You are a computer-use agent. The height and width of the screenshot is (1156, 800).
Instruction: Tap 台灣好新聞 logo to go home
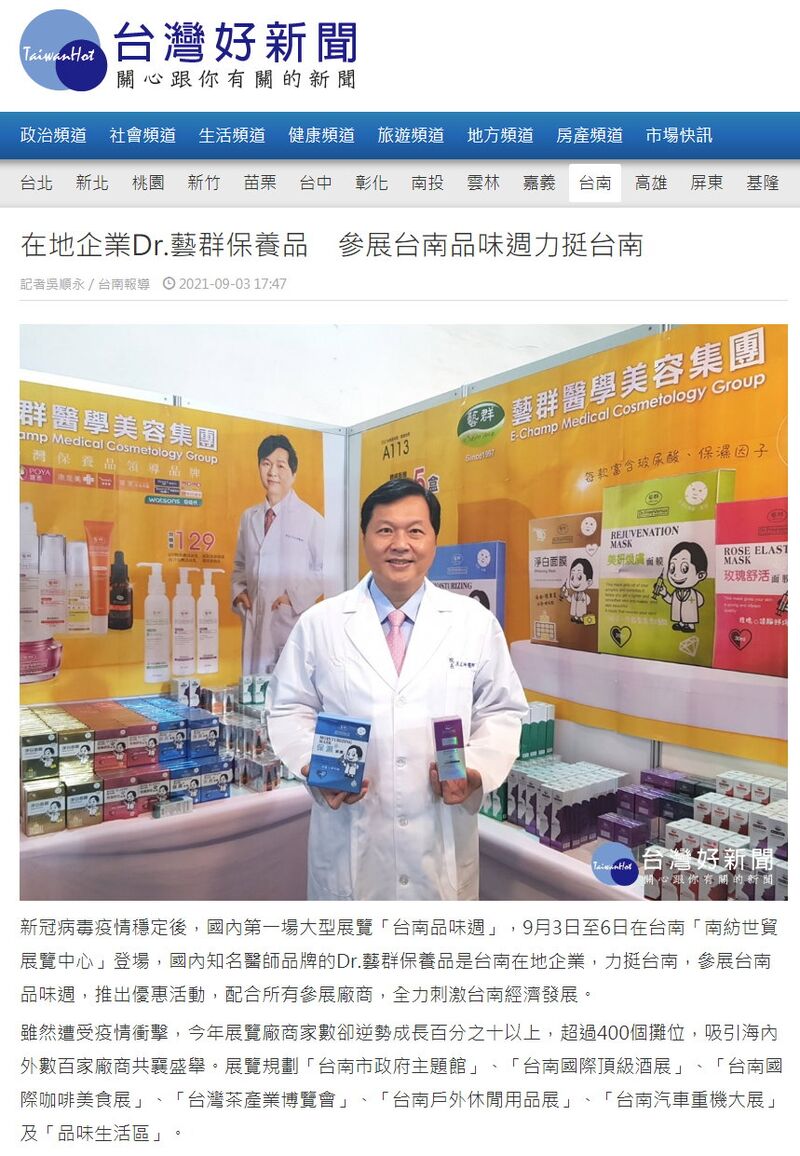[x=188, y=52]
